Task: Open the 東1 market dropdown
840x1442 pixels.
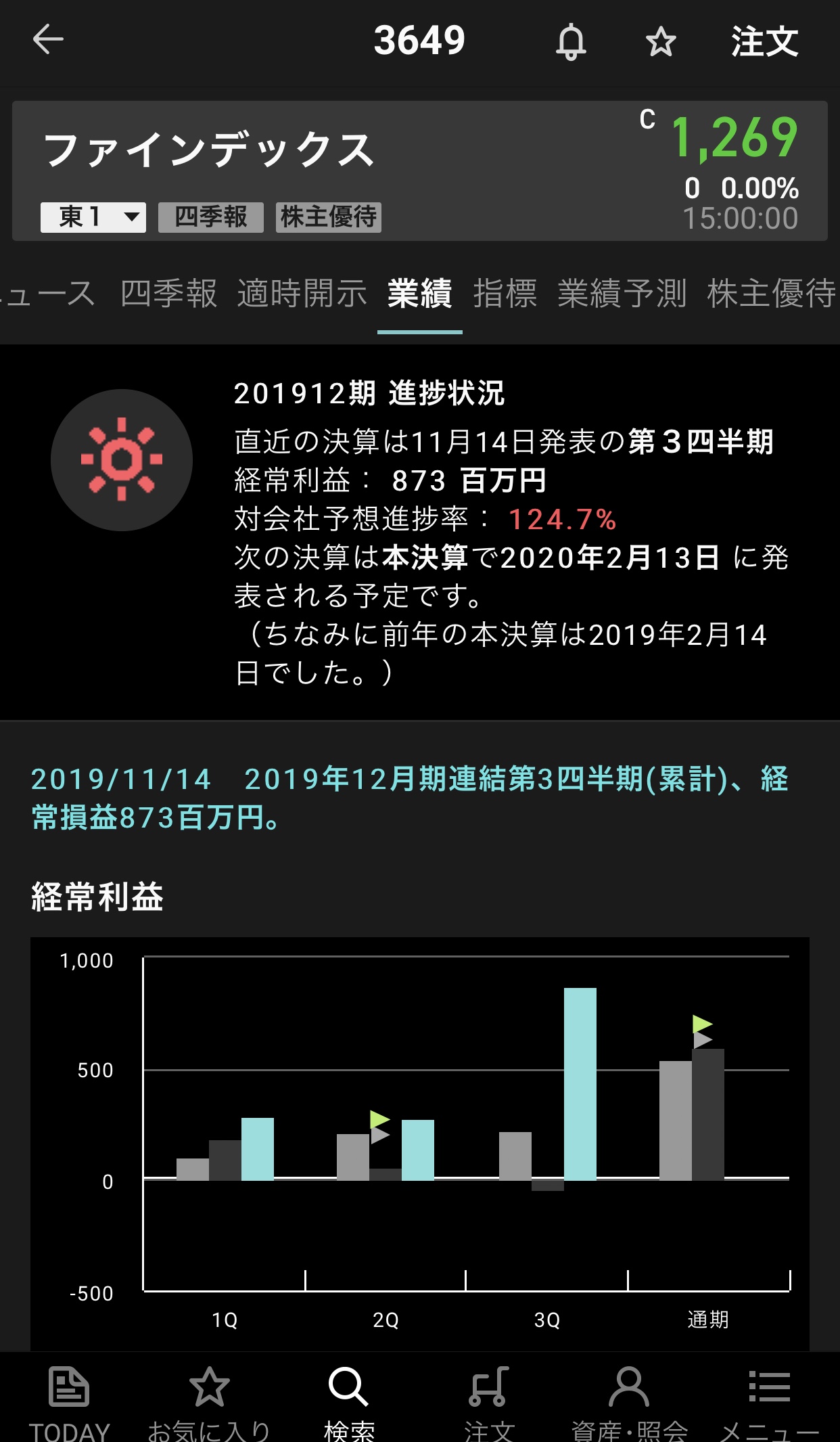Action: (x=93, y=217)
